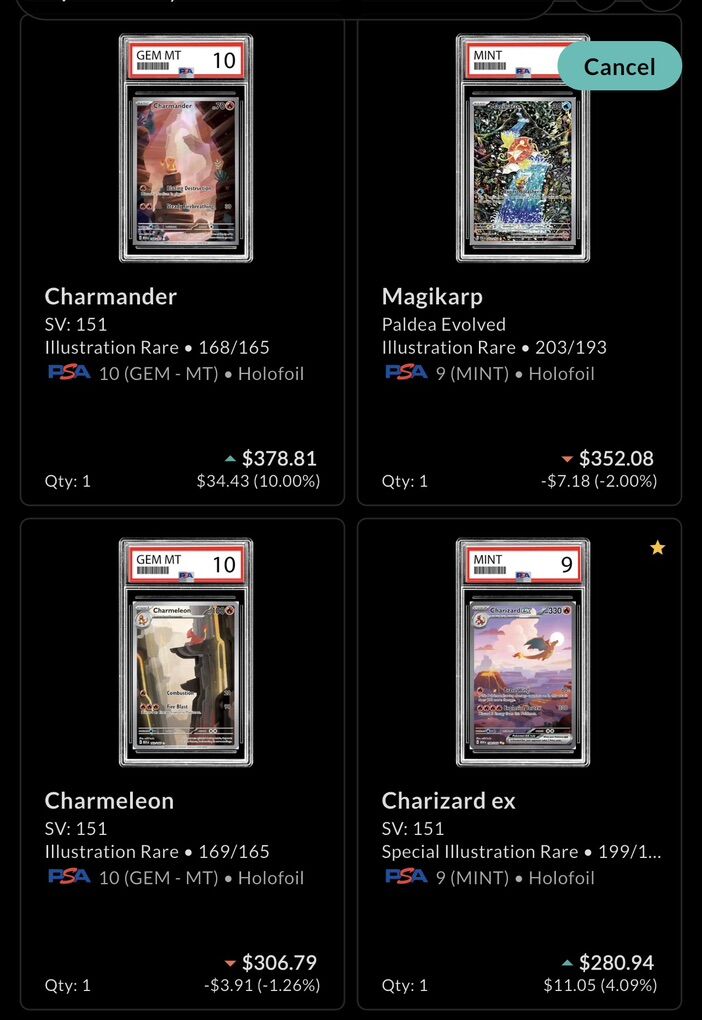This screenshot has height=1020, width=702.
Task: Open the Charmander PSA 10 card
Action: 183,260
